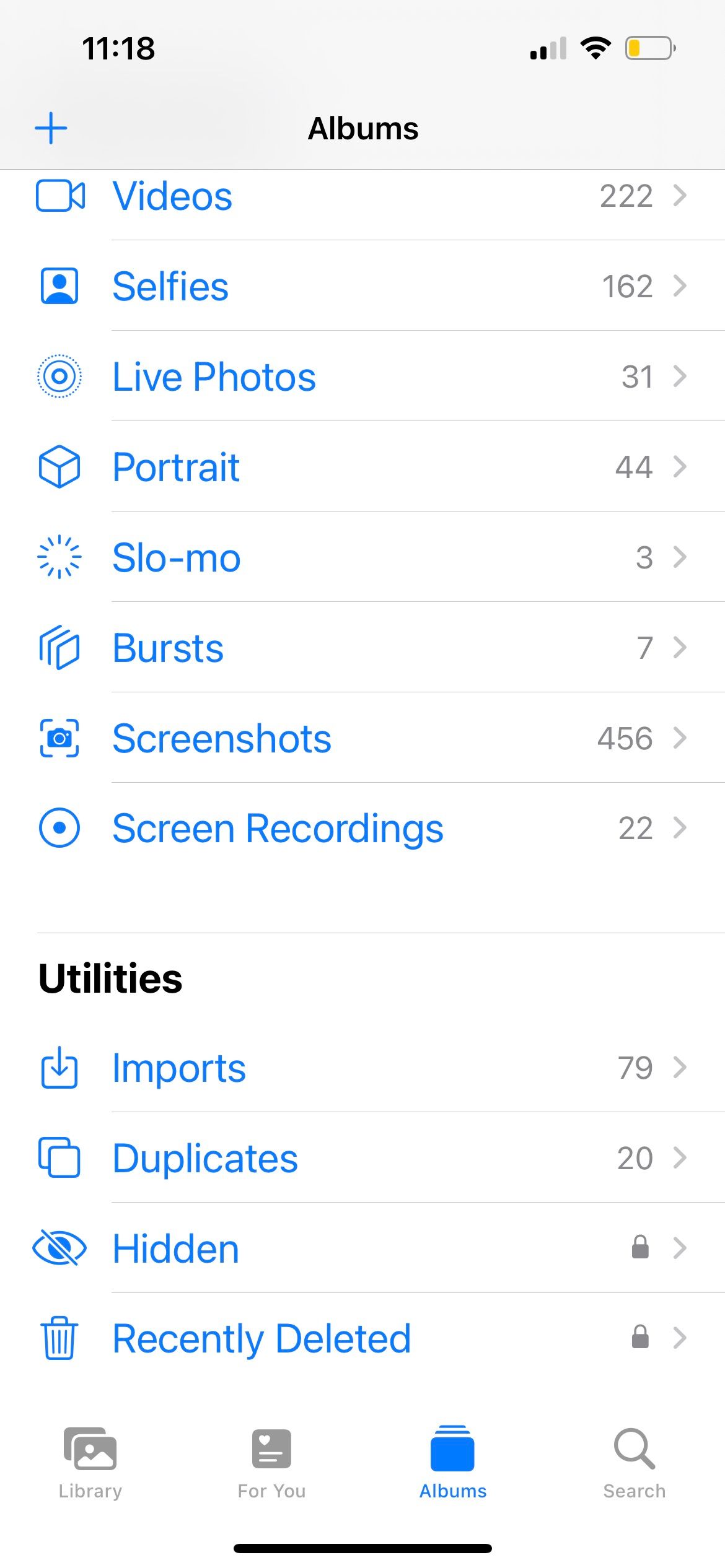Screen dimensions: 725x1568
Task: Open the Portrait album
Action: pos(176,467)
